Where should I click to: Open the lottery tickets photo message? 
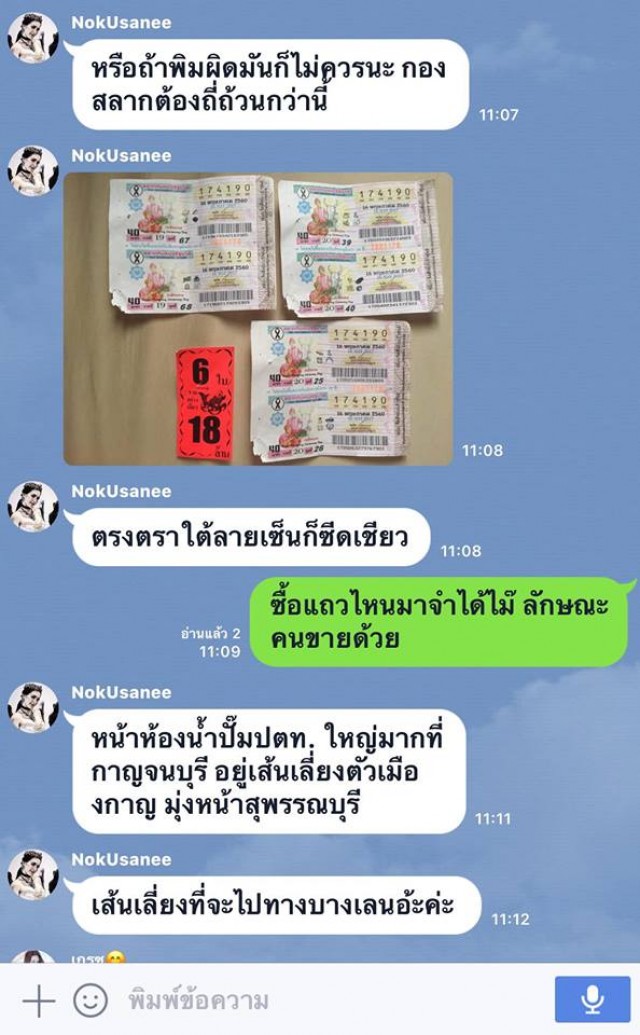point(258,319)
